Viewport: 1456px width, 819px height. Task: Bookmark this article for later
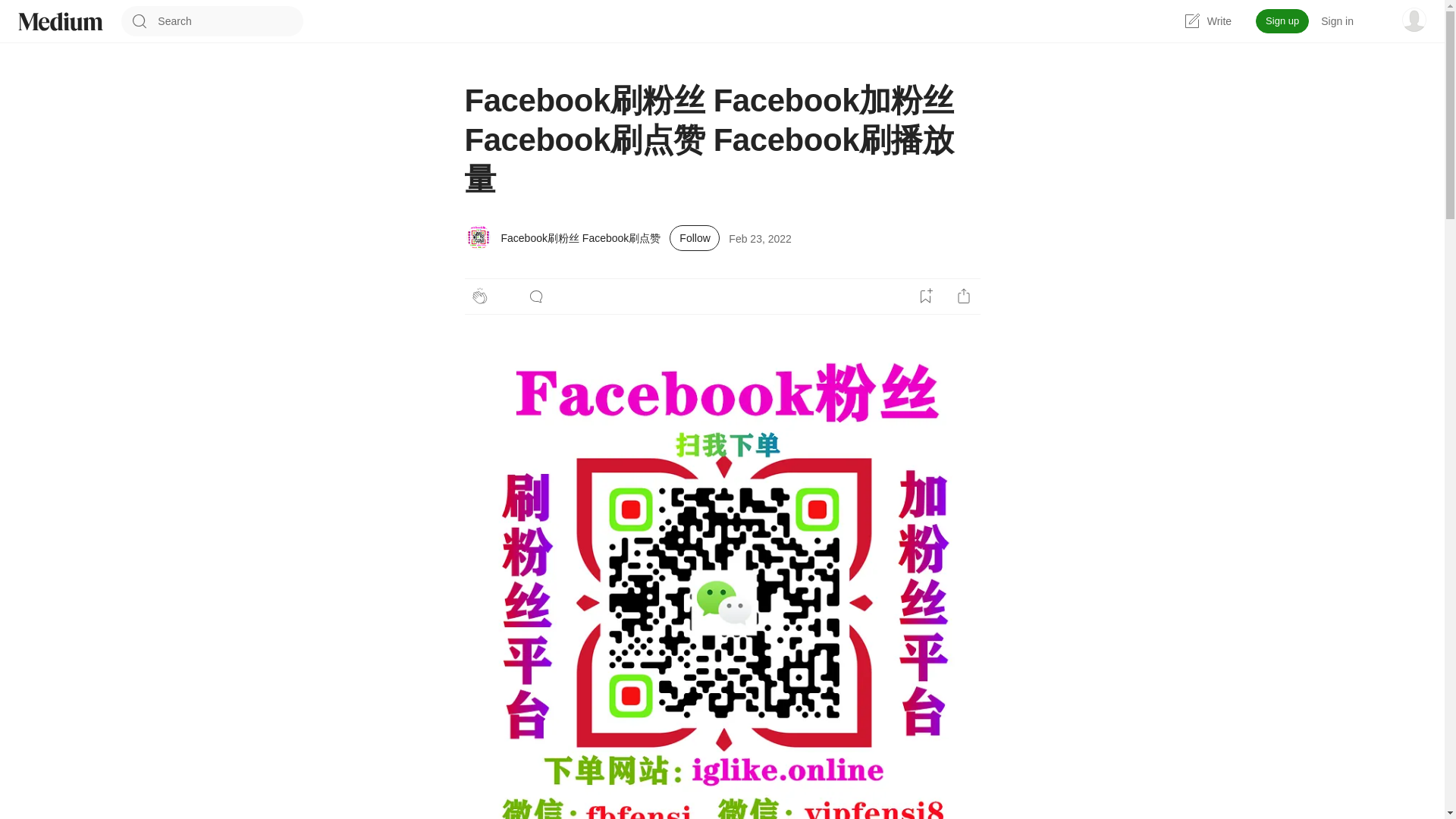925,296
